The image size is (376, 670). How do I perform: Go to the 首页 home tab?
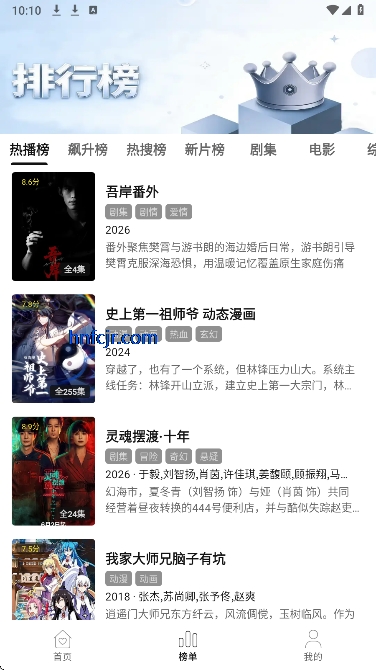62,646
